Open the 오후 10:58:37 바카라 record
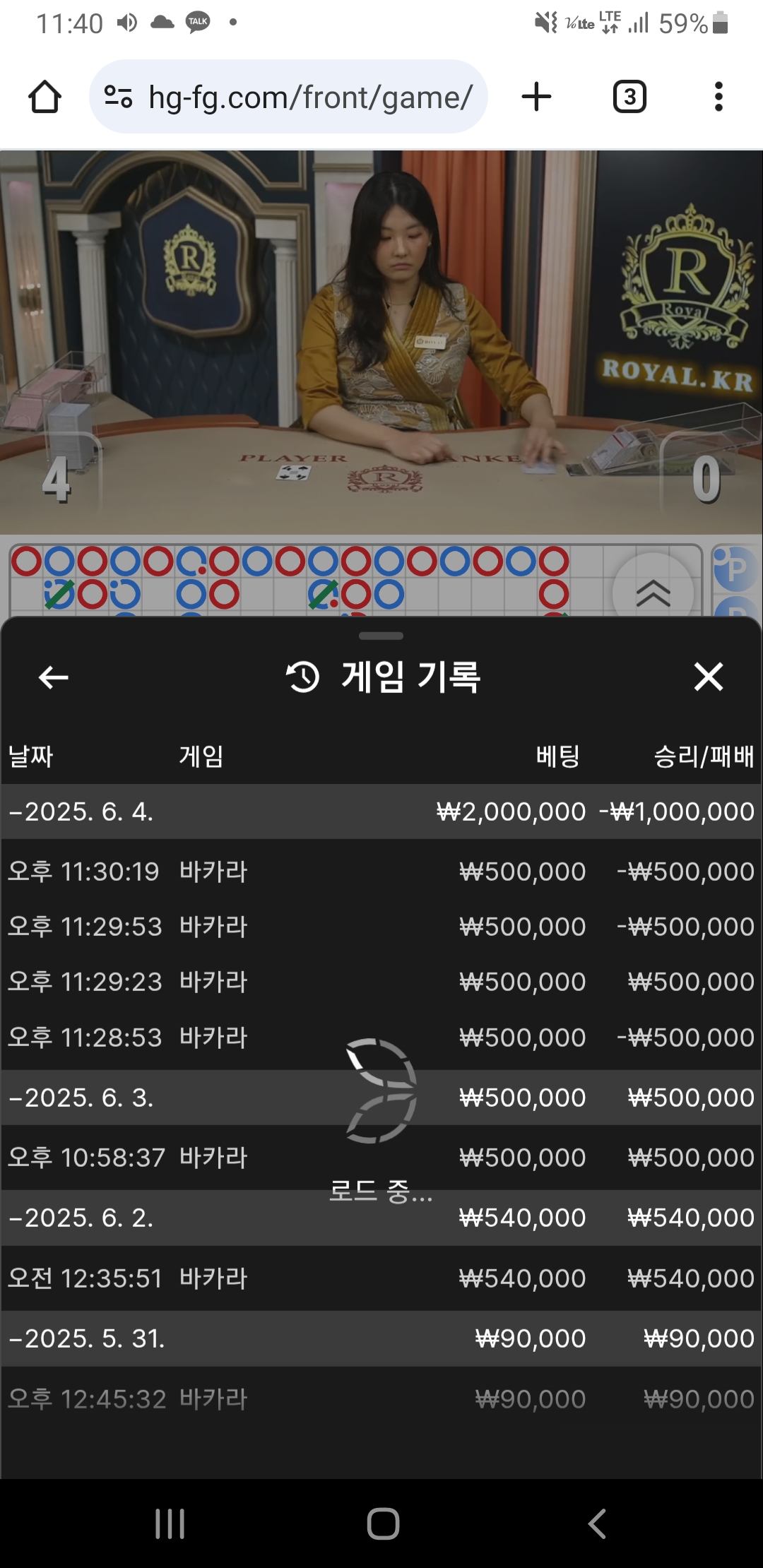The height and width of the screenshot is (1568, 763). (381, 1158)
